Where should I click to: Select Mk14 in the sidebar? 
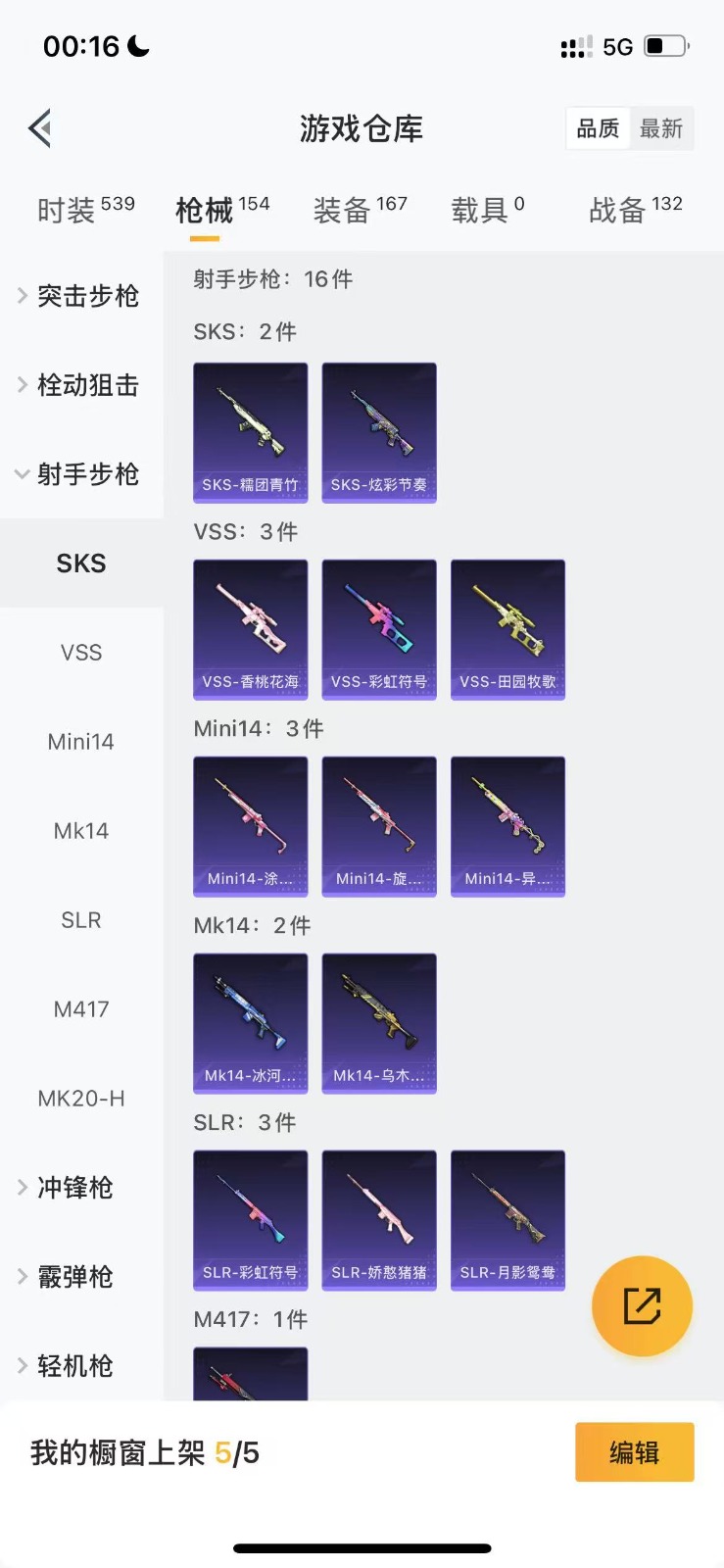click(81, 831)
